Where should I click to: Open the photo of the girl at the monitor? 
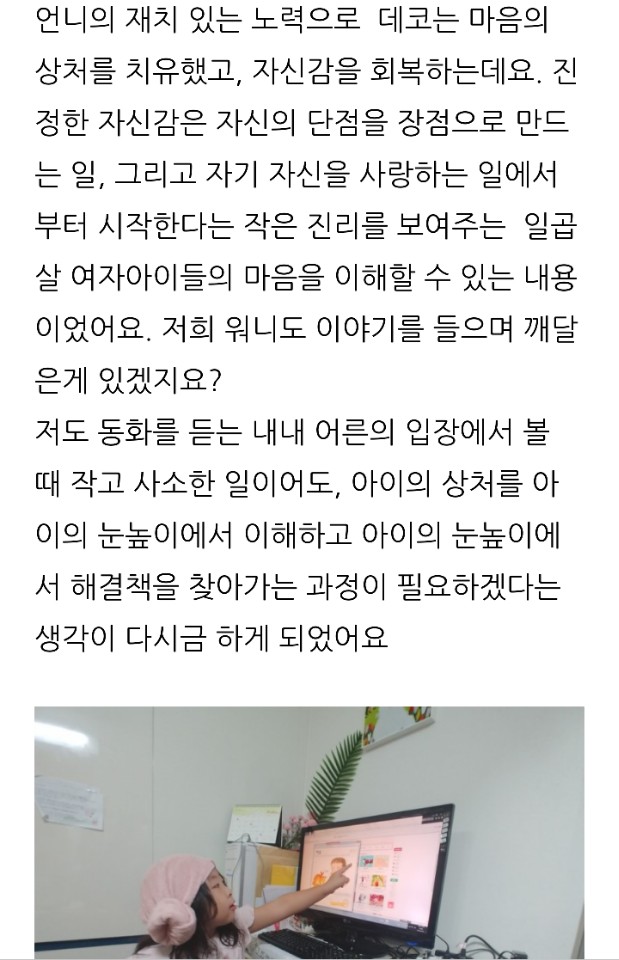[x=309, y=832]
